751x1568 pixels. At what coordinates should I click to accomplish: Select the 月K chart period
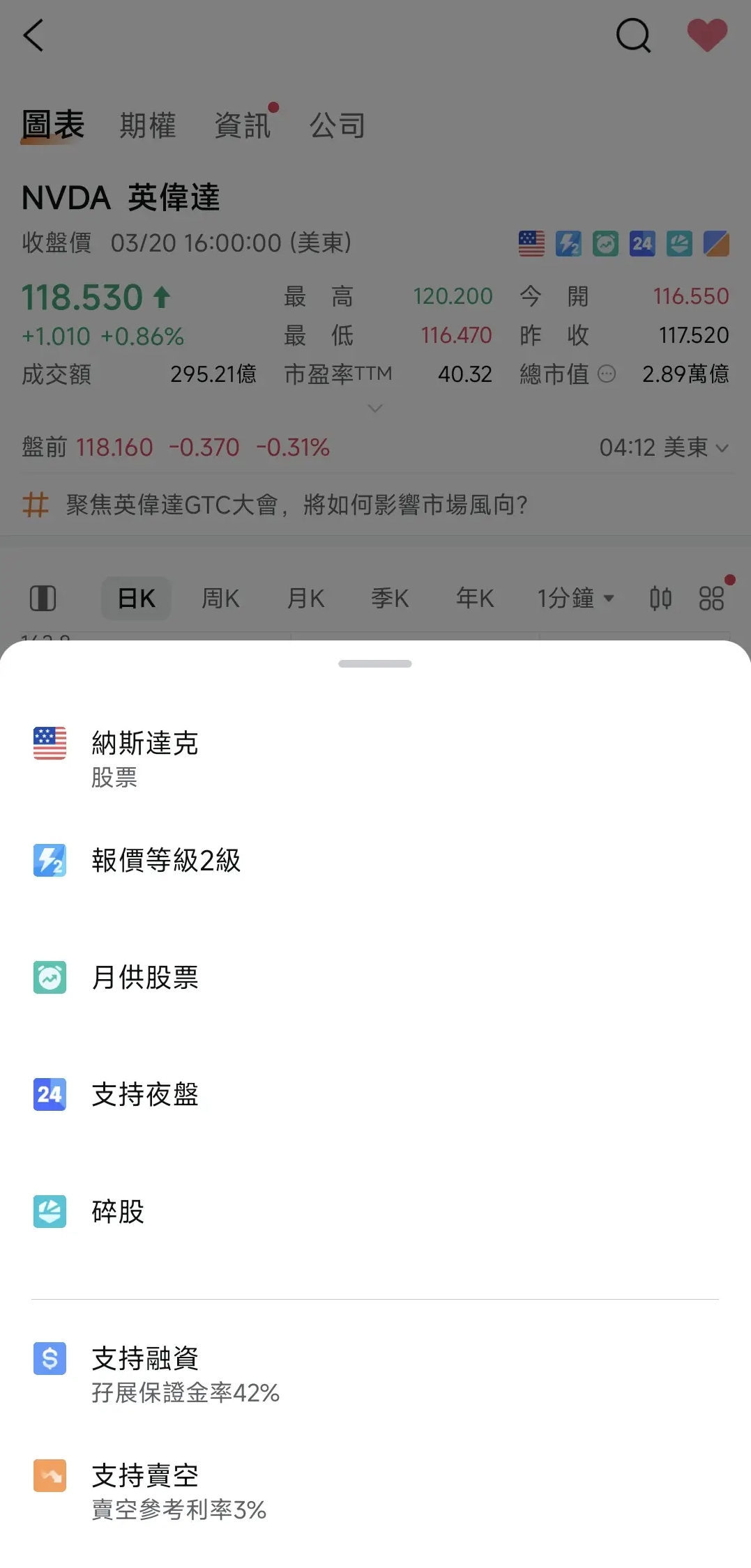[x=305, y=598]
